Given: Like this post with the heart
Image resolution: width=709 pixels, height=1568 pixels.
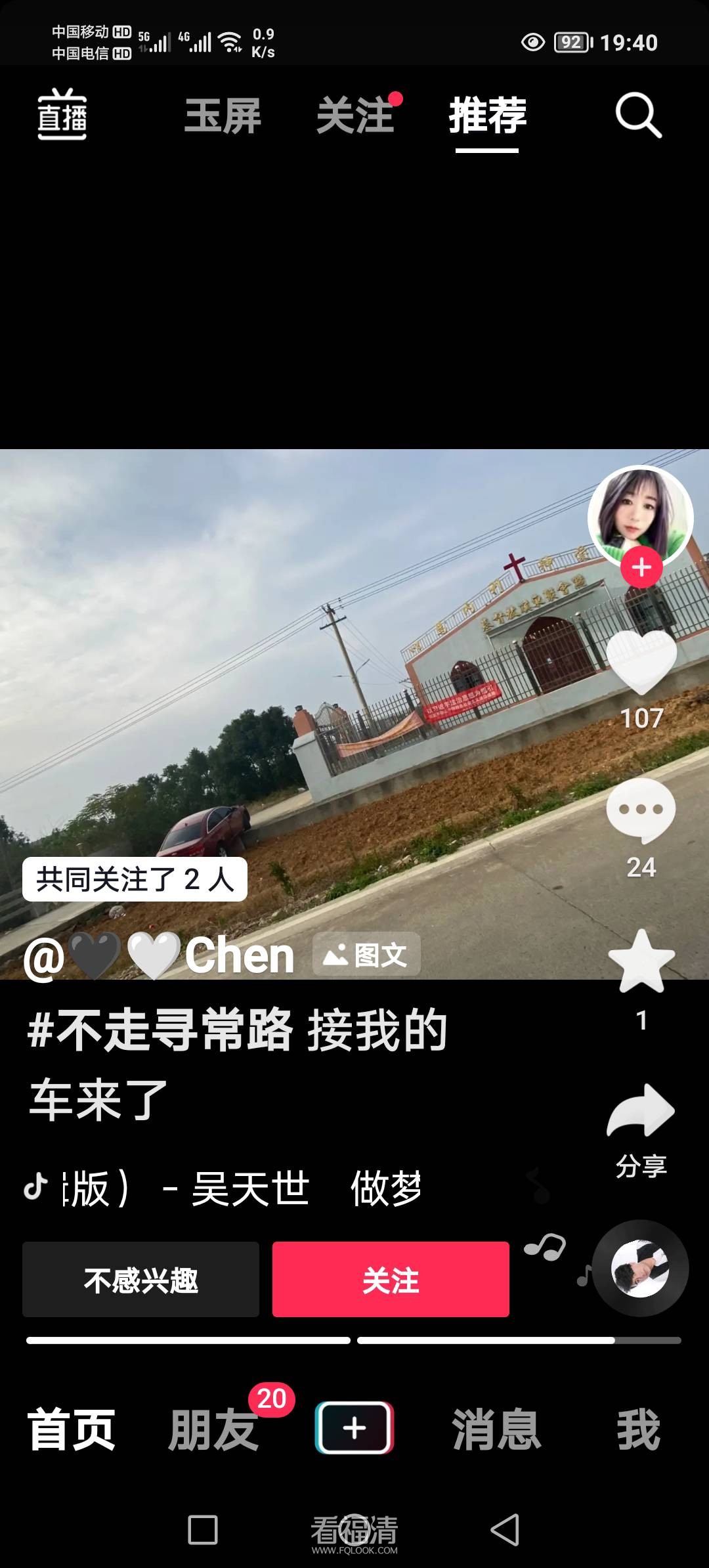Looking at the screenshot, I should 641,662.
